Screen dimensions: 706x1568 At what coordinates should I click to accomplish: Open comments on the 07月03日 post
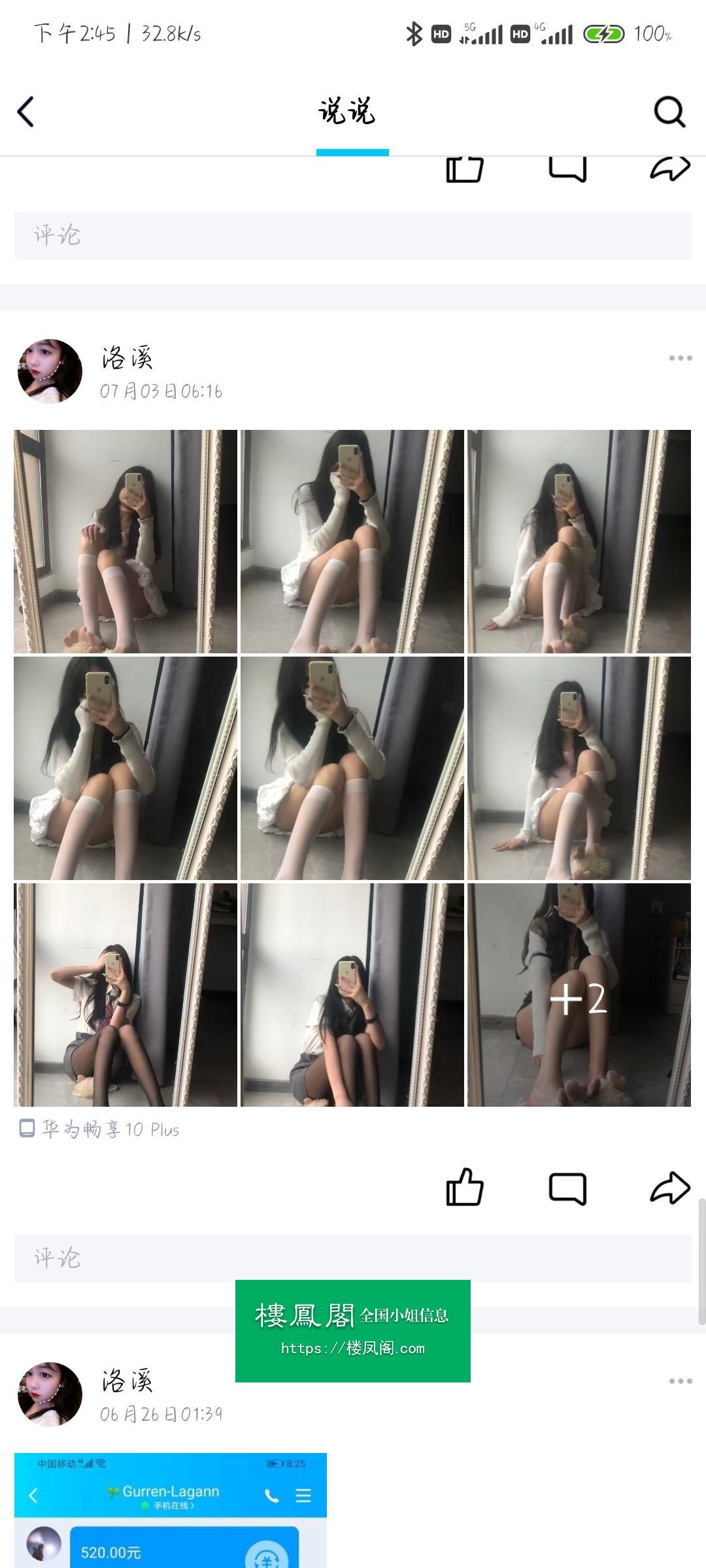coord(567,1188)
